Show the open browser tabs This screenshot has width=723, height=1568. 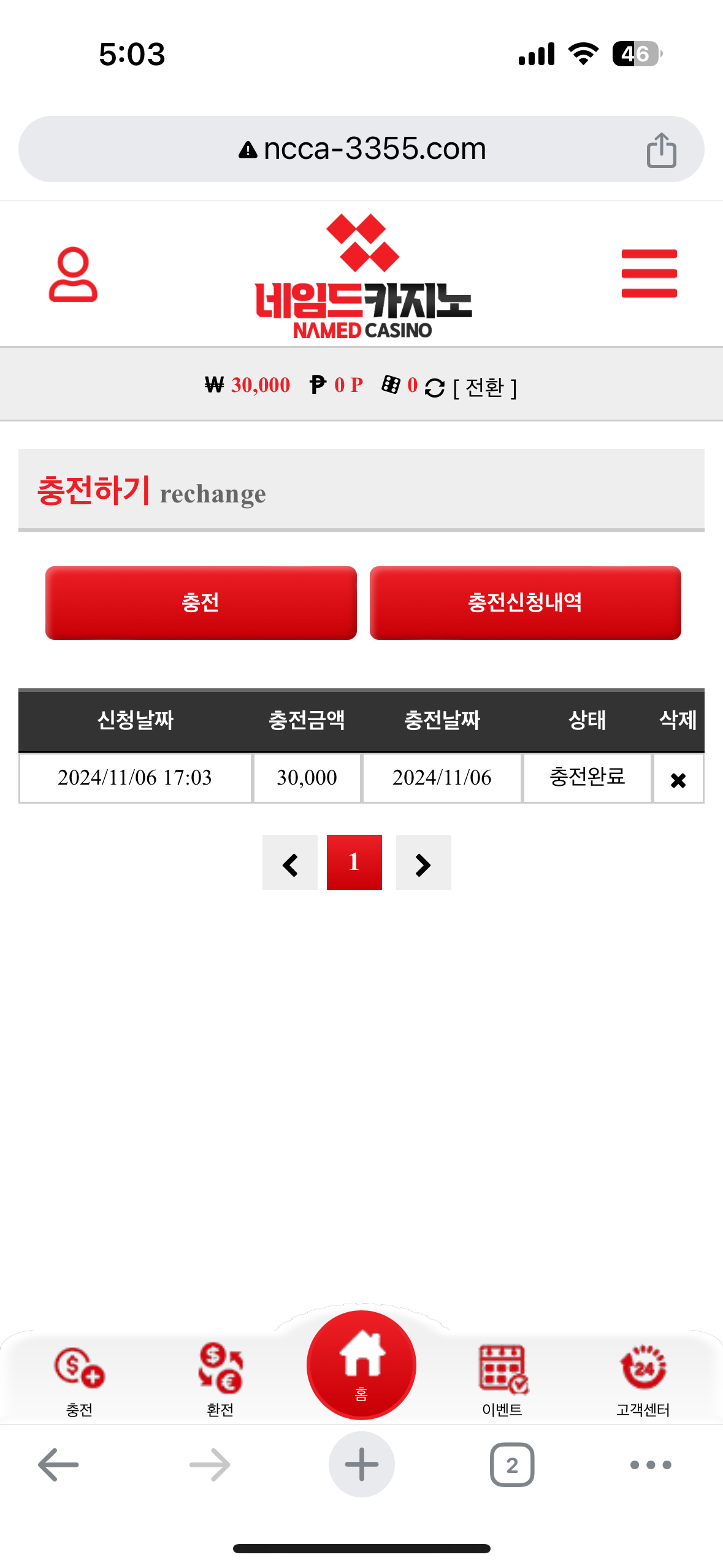pos(512,1464)
